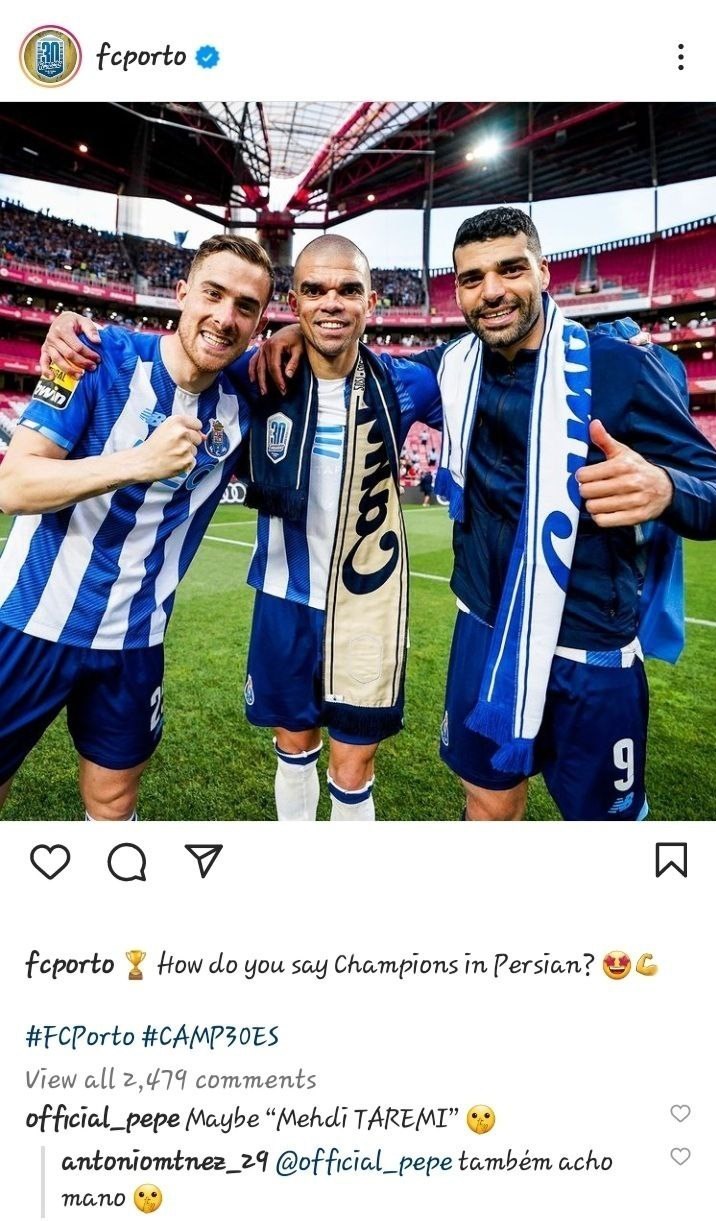This screenshot has width=716, height=1221.
Task: Like antoniomtnez_29's reply
Action: point(680,1156)
